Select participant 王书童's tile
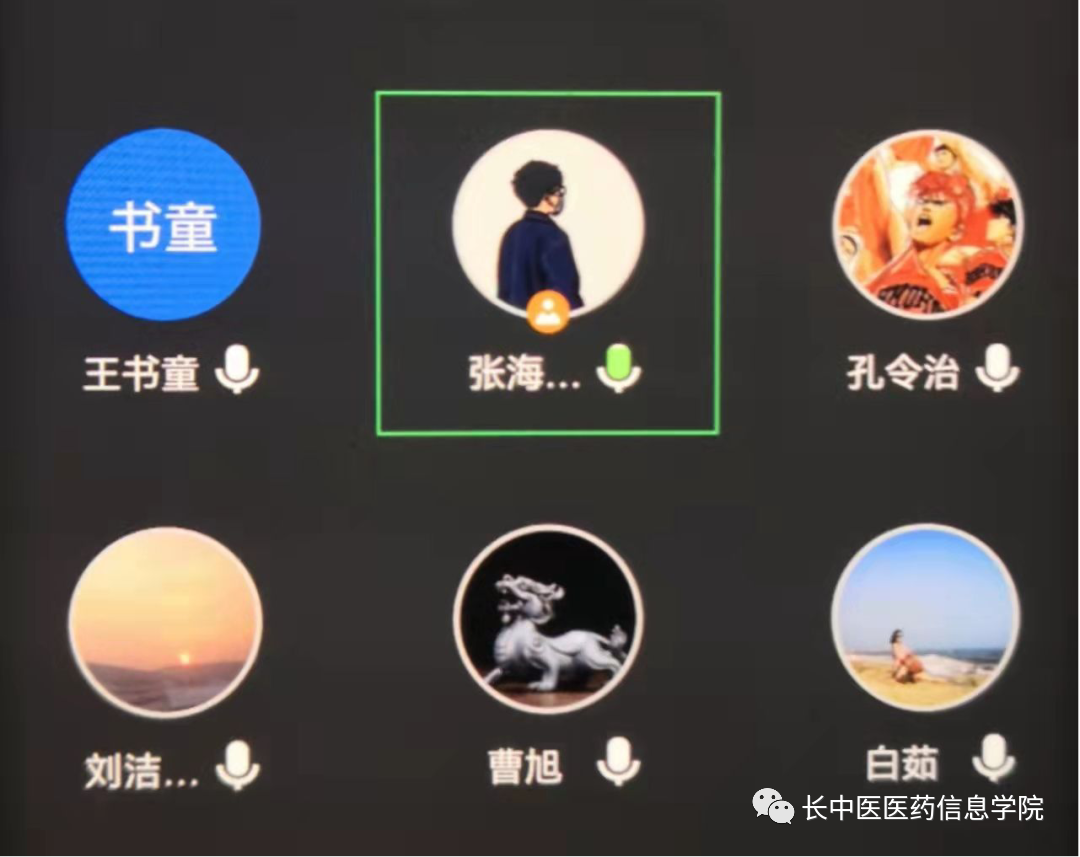 tap(163, 225)
